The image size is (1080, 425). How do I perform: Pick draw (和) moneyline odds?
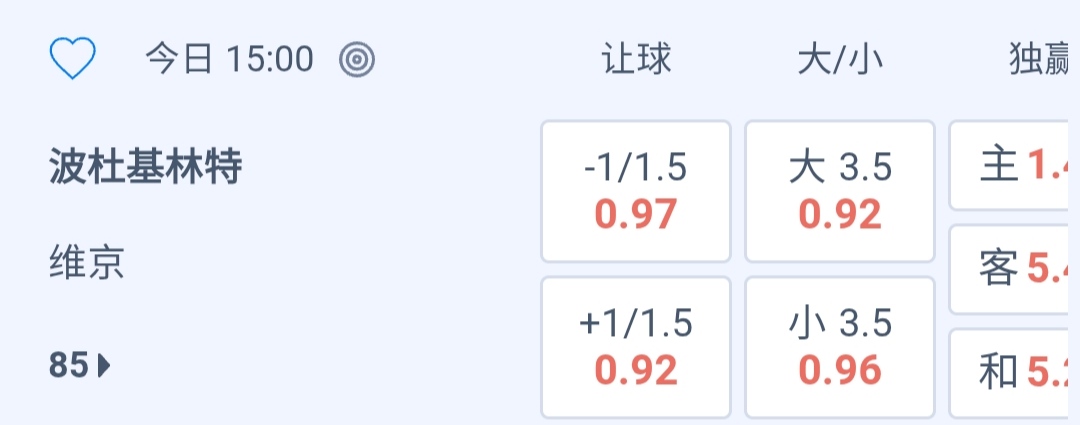[x=1014, y=373]
